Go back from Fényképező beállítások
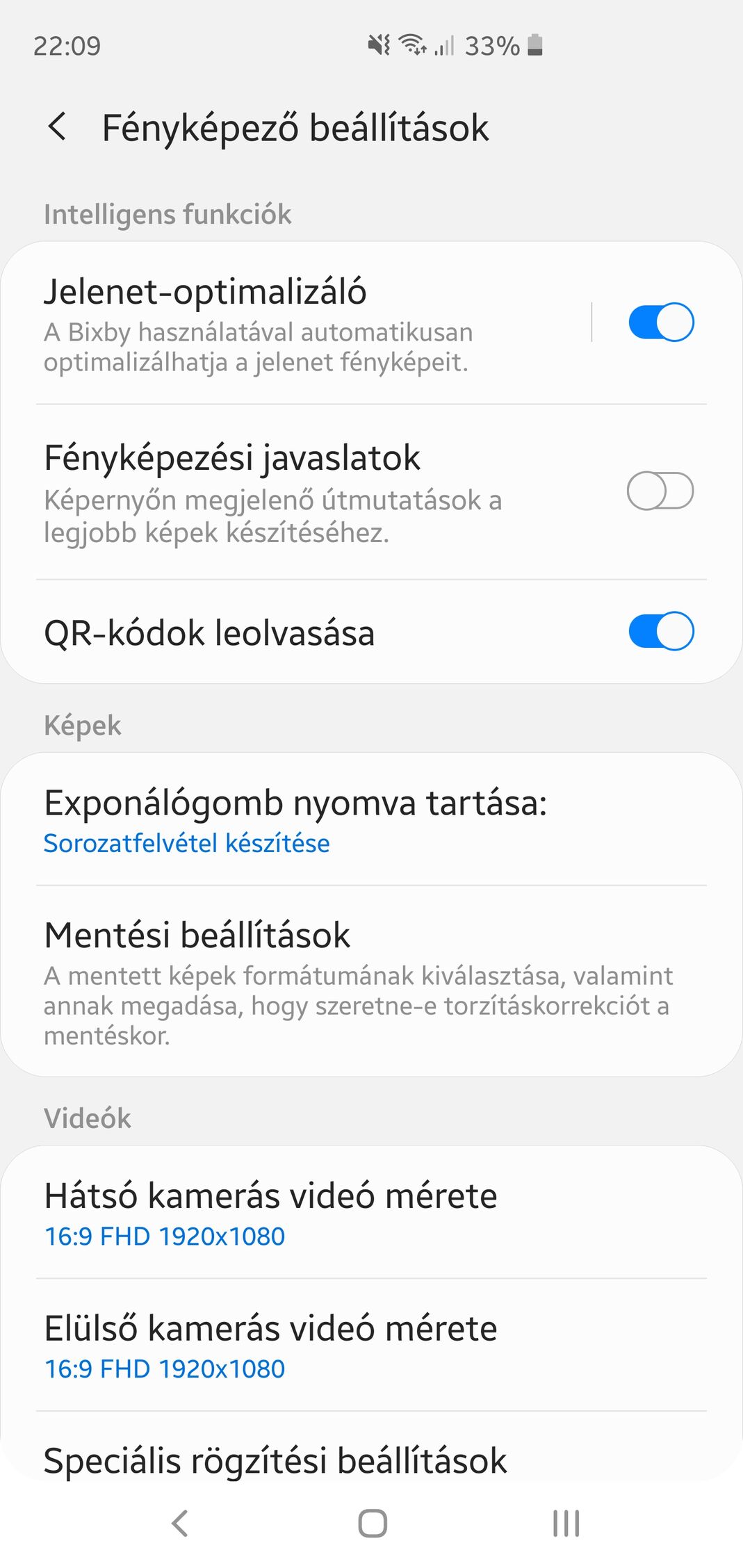 pos(58,127)
